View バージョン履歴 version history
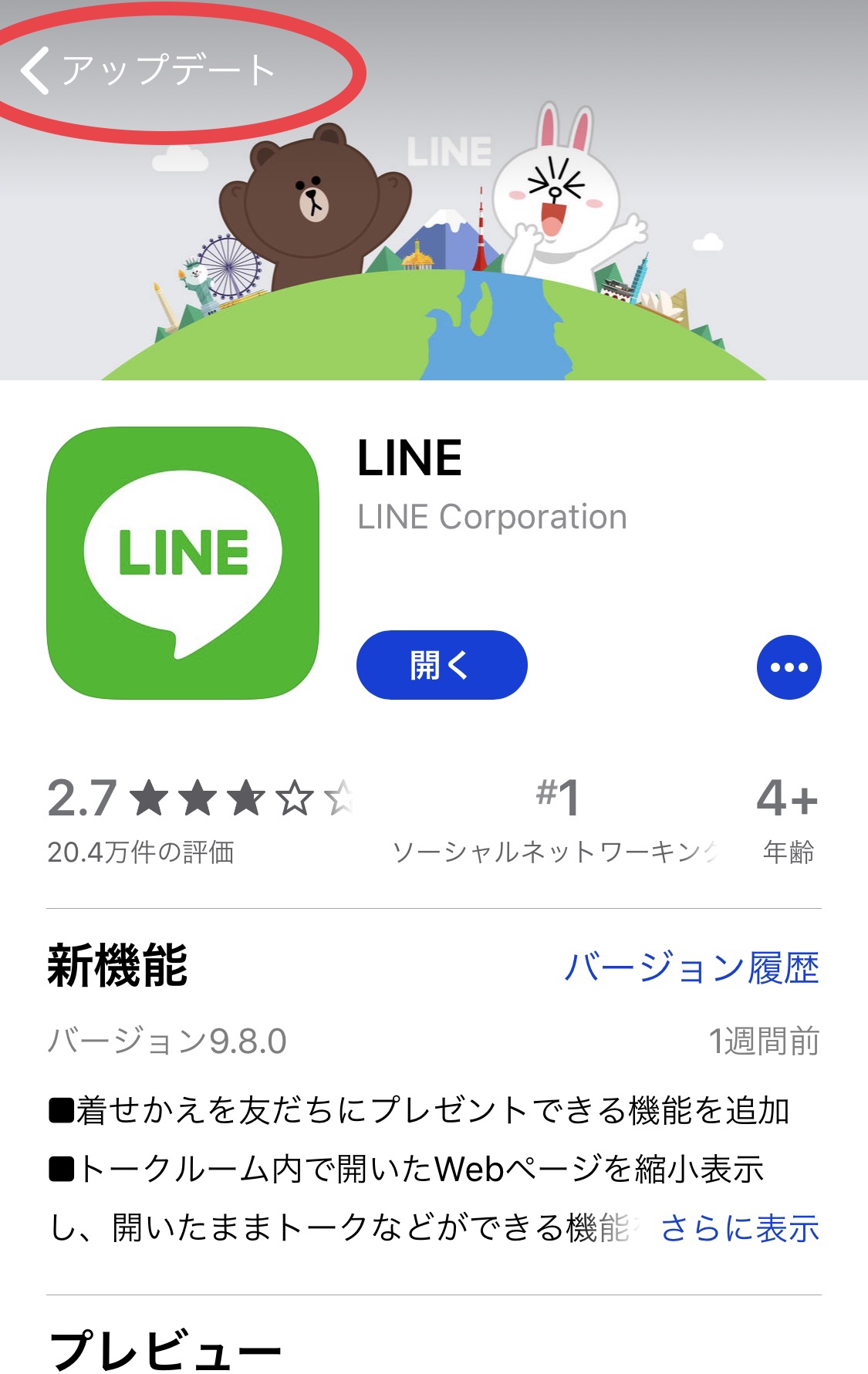 691,967
